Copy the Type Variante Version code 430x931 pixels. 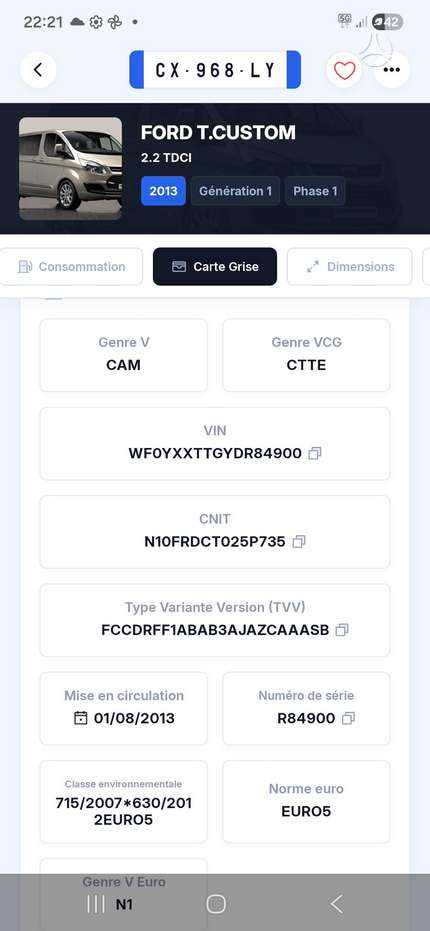(x=342, y=630)
